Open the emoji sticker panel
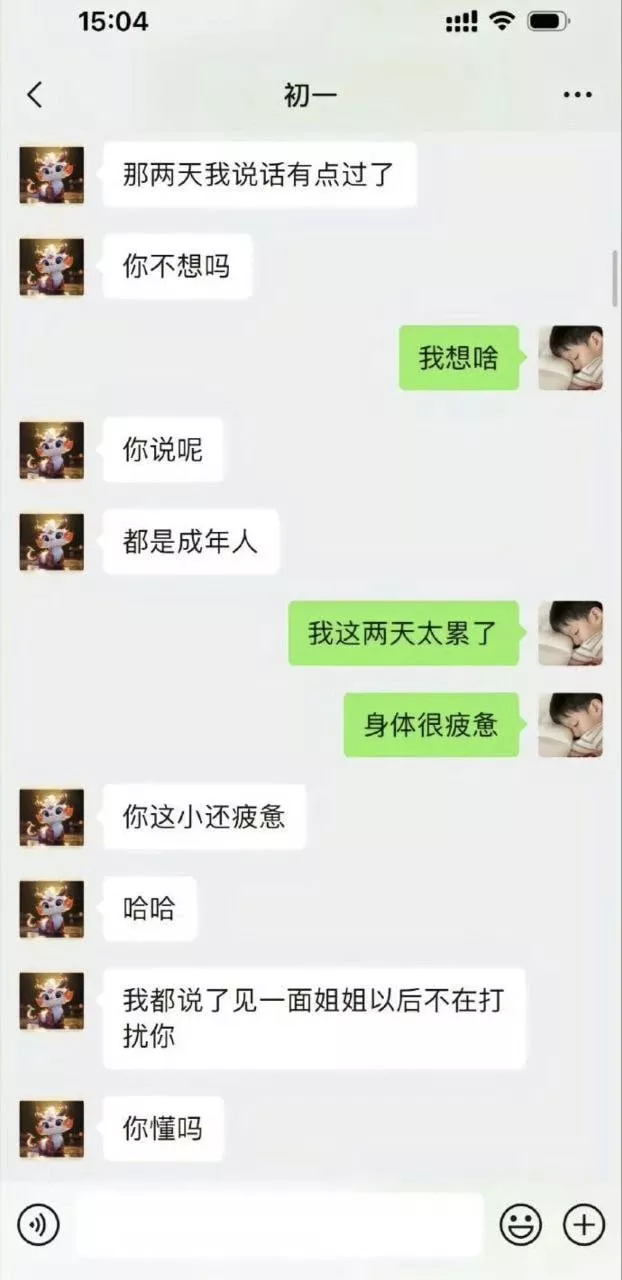 521,1224
